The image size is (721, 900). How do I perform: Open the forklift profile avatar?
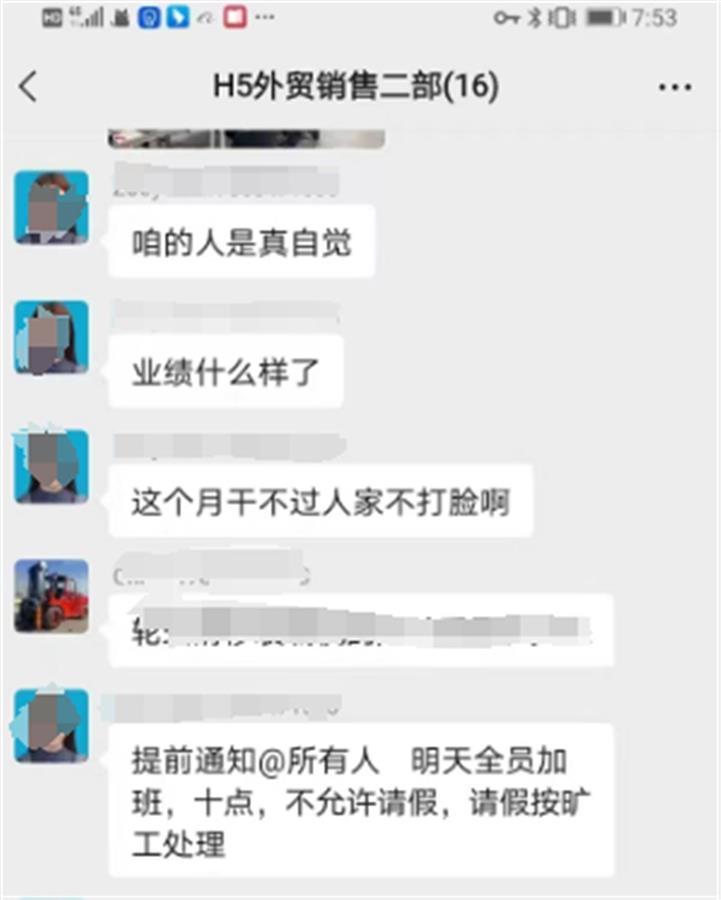pos(51,596)
